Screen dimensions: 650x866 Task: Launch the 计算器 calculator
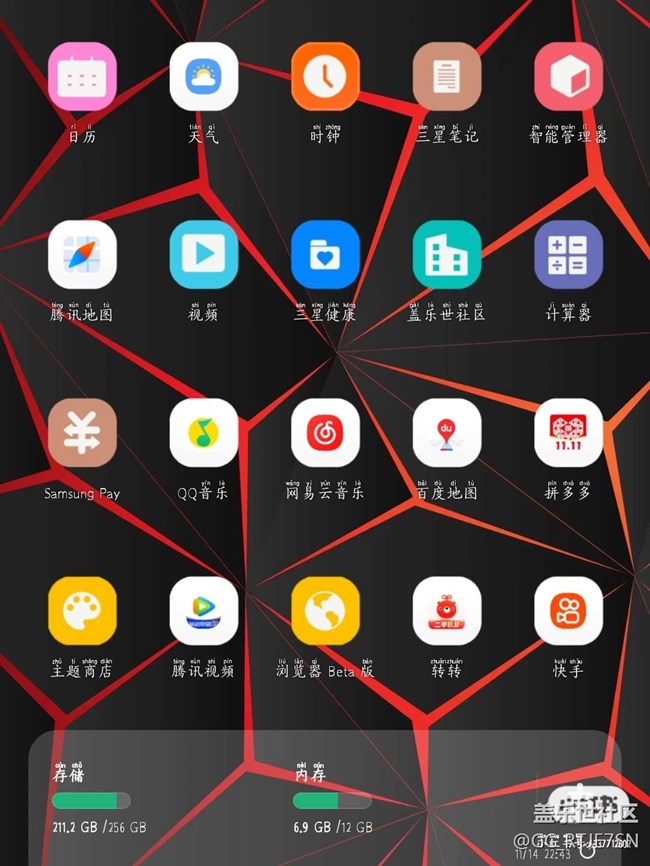pos(568,255)
